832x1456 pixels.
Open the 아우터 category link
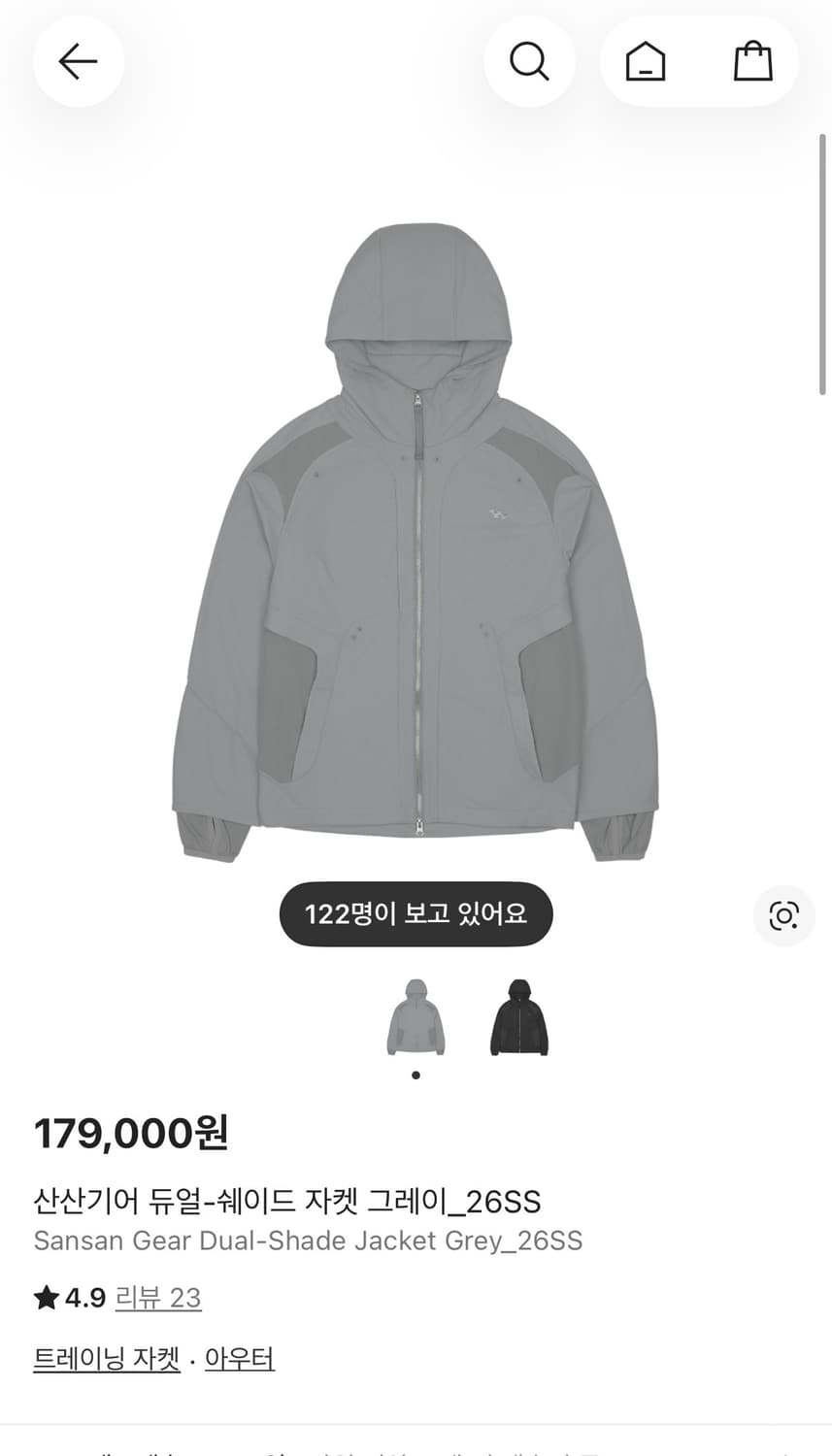point(239,1359)
